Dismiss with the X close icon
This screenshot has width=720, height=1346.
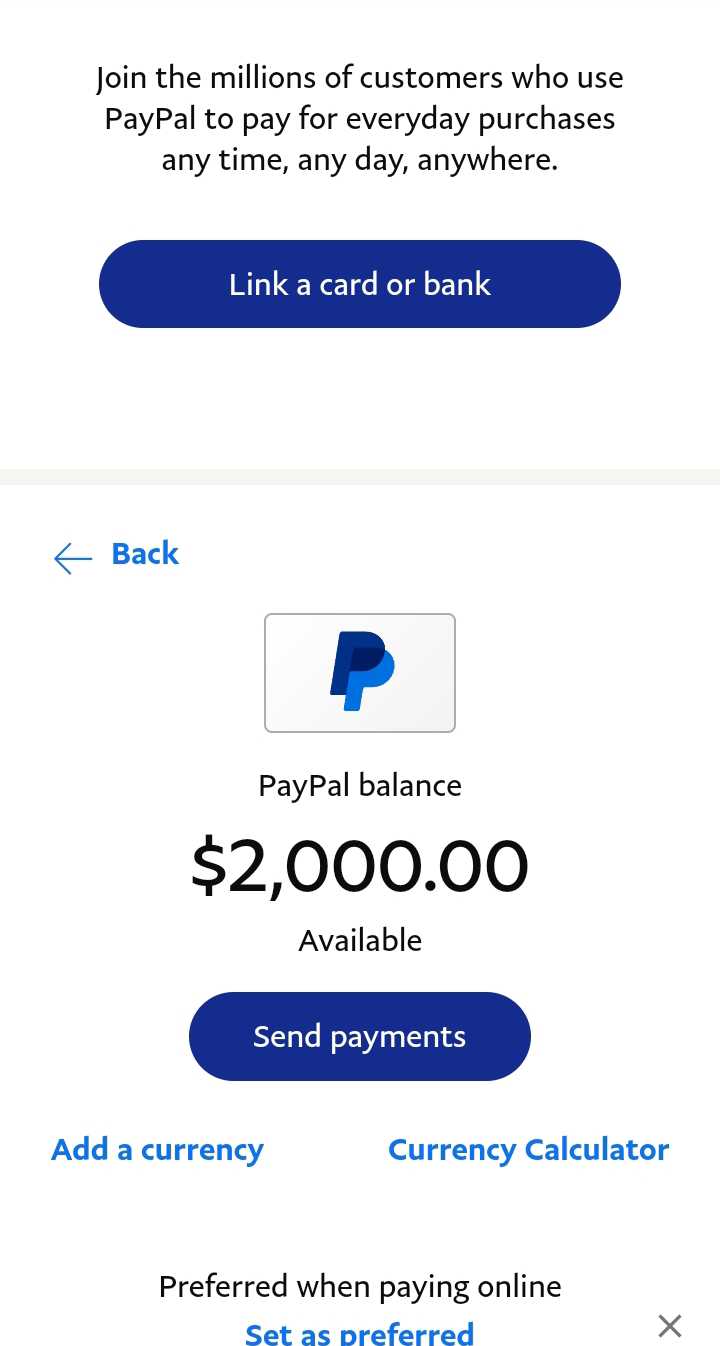click(x=670, y=1326)
